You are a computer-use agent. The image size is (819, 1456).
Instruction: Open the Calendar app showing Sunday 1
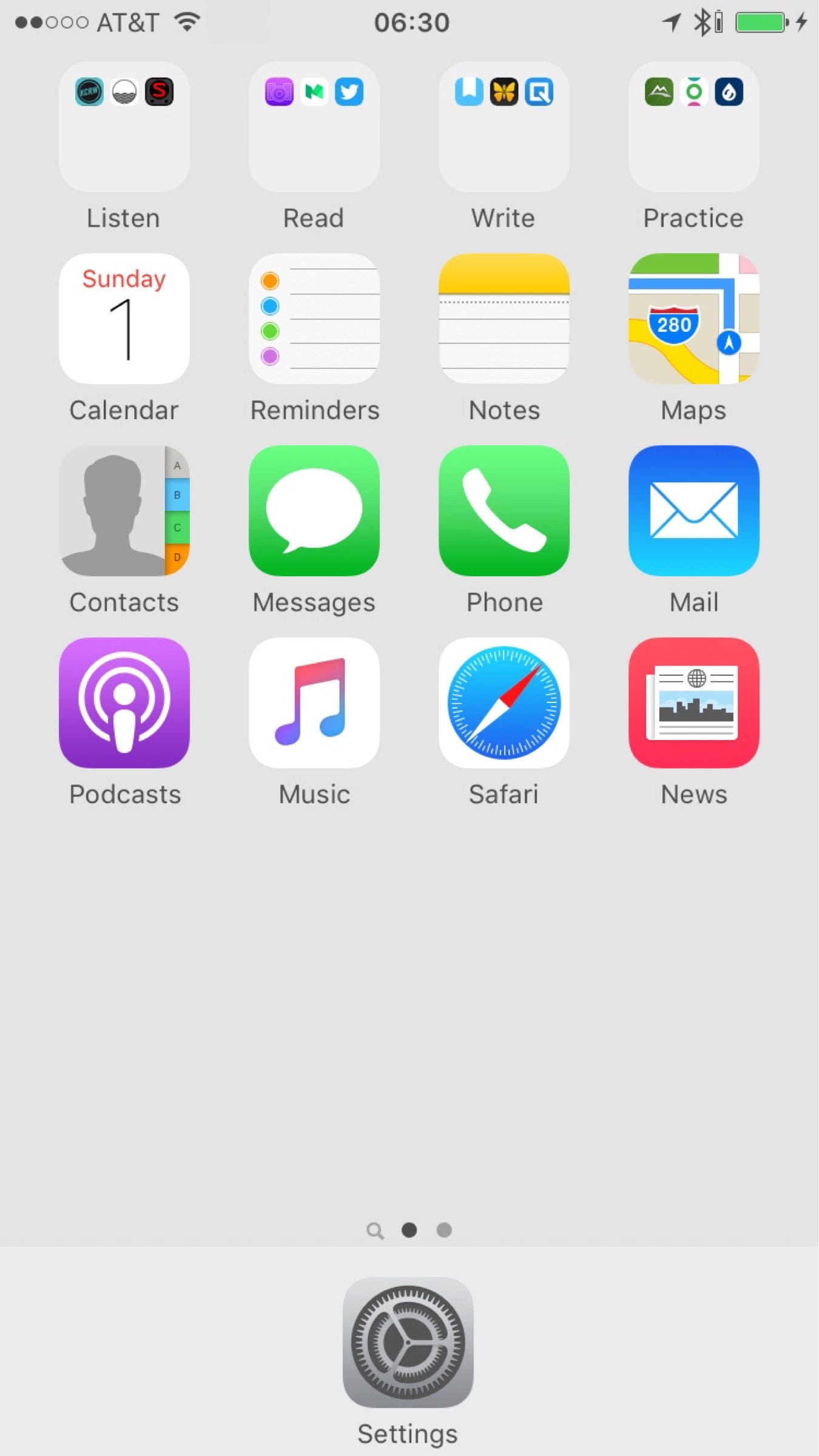pos(124,320)
